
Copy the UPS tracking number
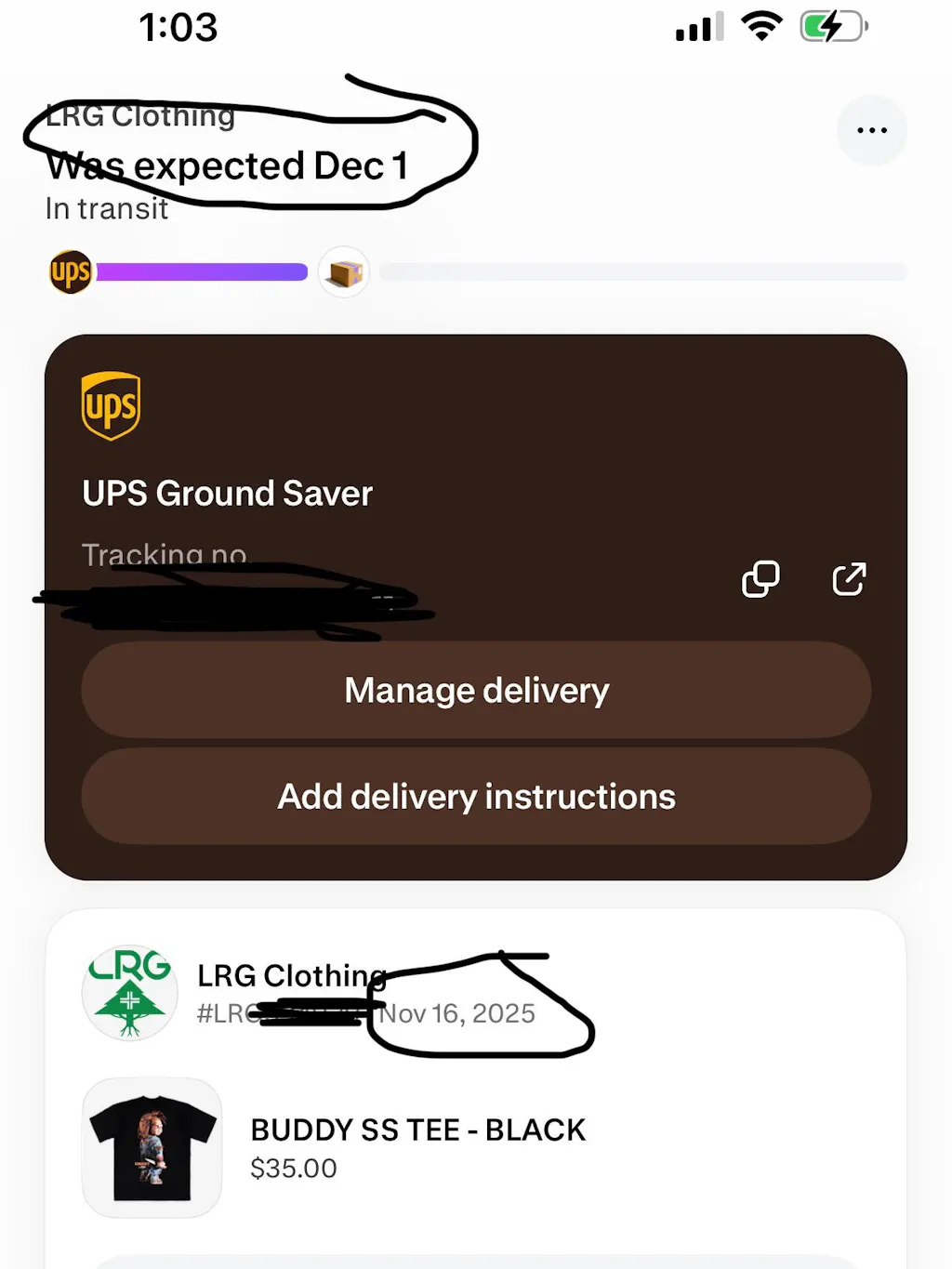(x=760, y=579)
